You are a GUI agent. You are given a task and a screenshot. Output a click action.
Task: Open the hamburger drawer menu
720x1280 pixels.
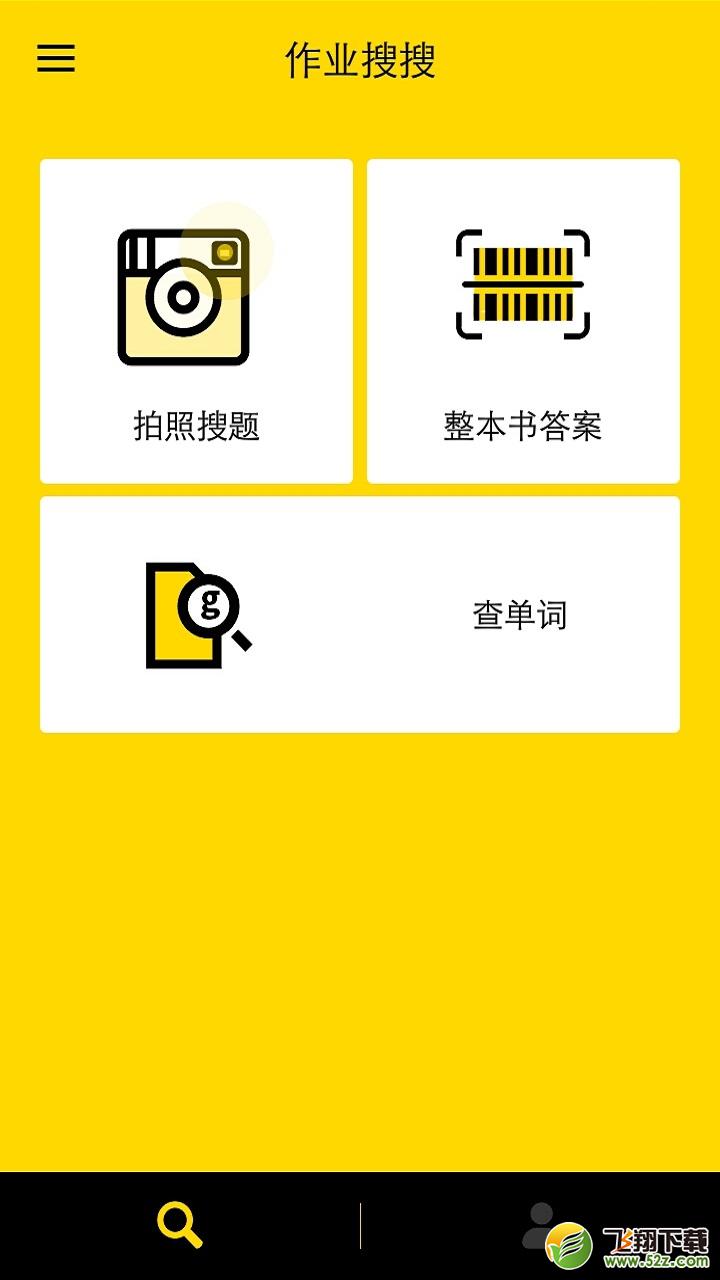(x=56, y=58)
